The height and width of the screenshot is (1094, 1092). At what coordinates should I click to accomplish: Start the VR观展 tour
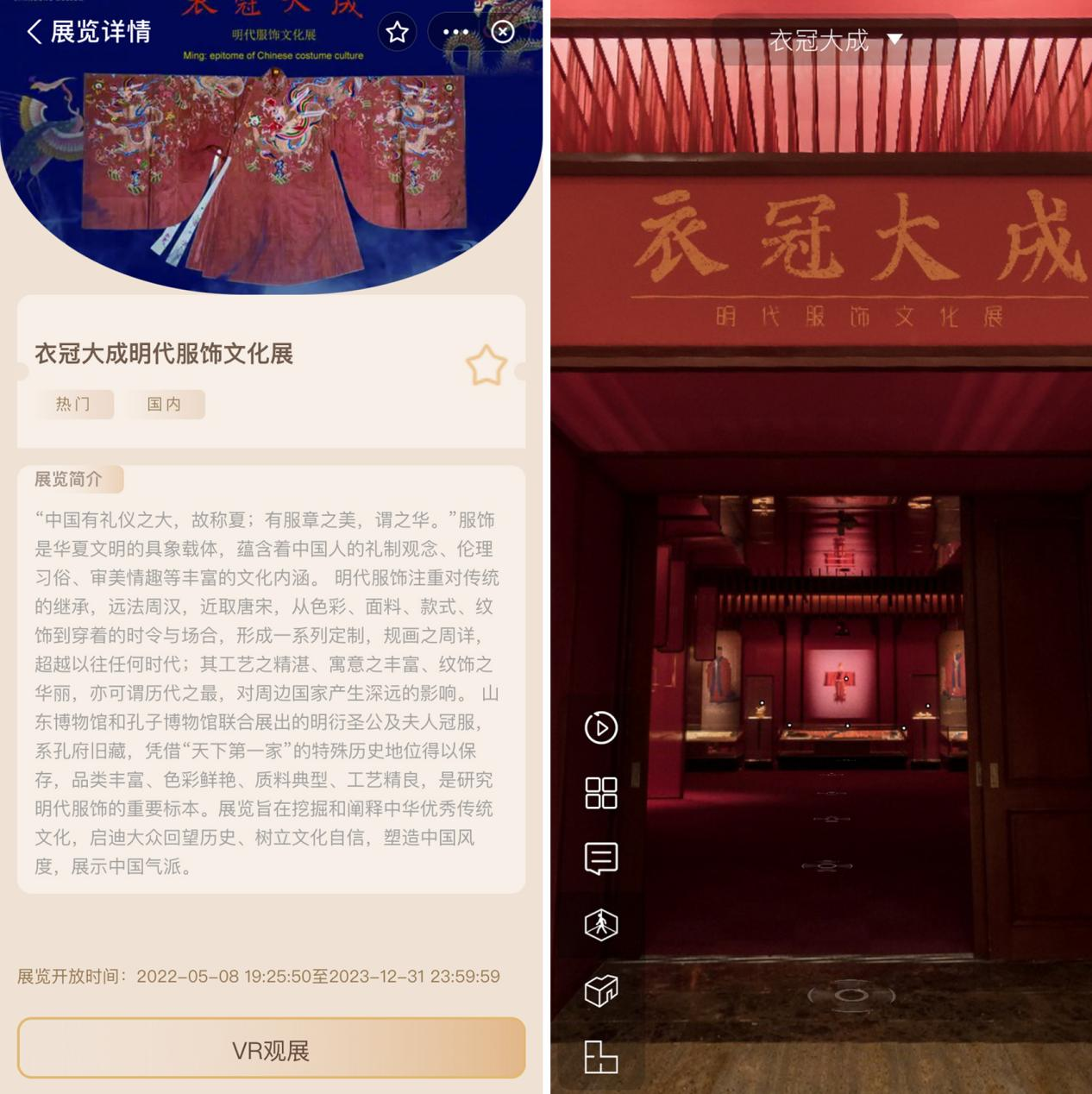tap(271, 1049)
